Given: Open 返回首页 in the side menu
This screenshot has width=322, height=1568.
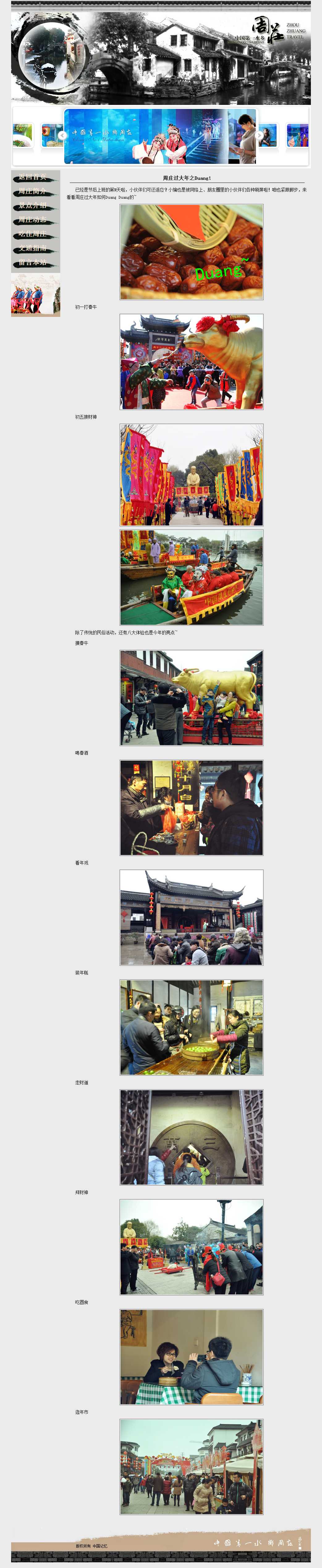Looking at the screenshot, I should (33, 177).
